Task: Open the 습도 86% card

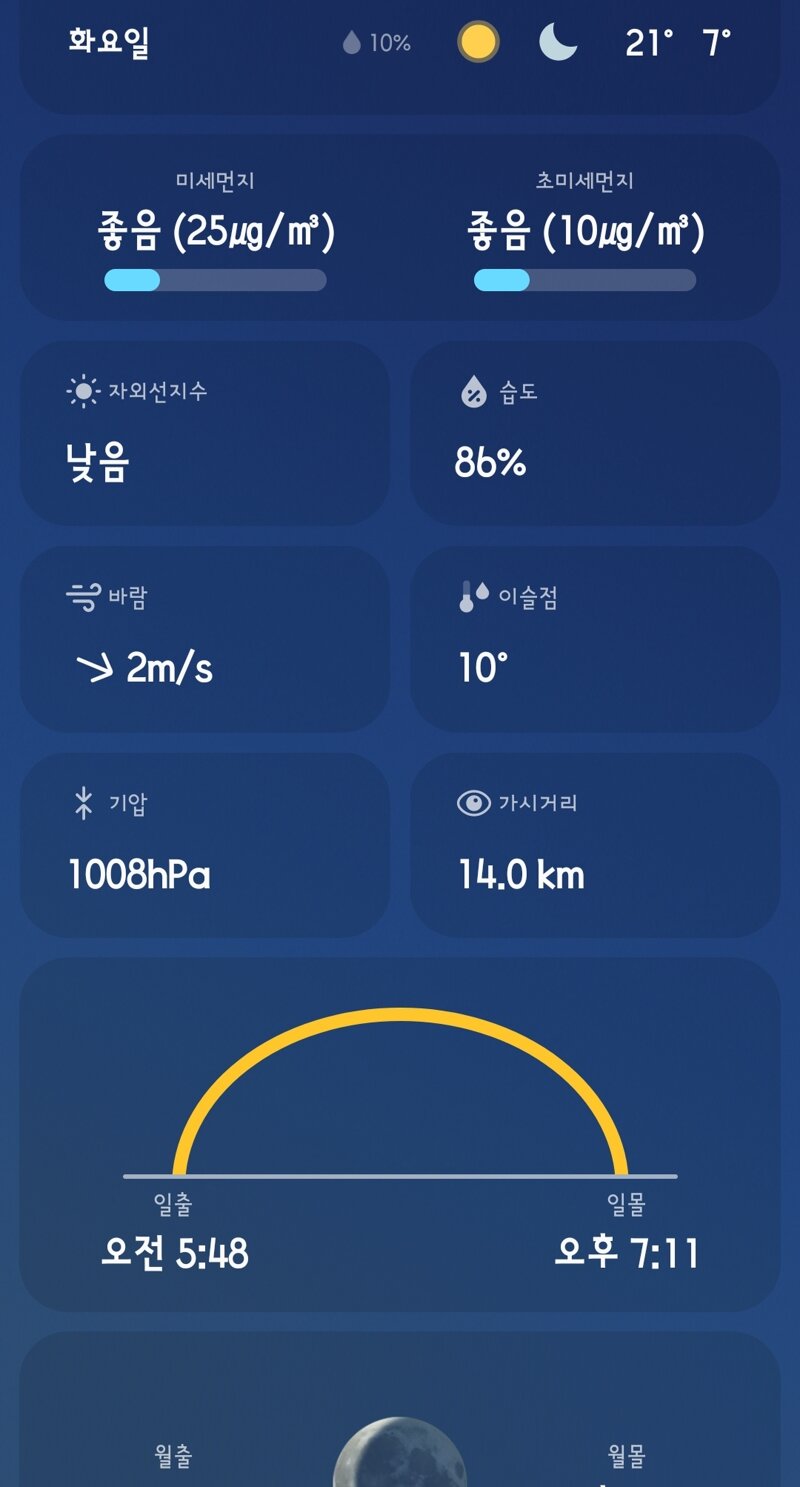Action: [x=595, y=433]
